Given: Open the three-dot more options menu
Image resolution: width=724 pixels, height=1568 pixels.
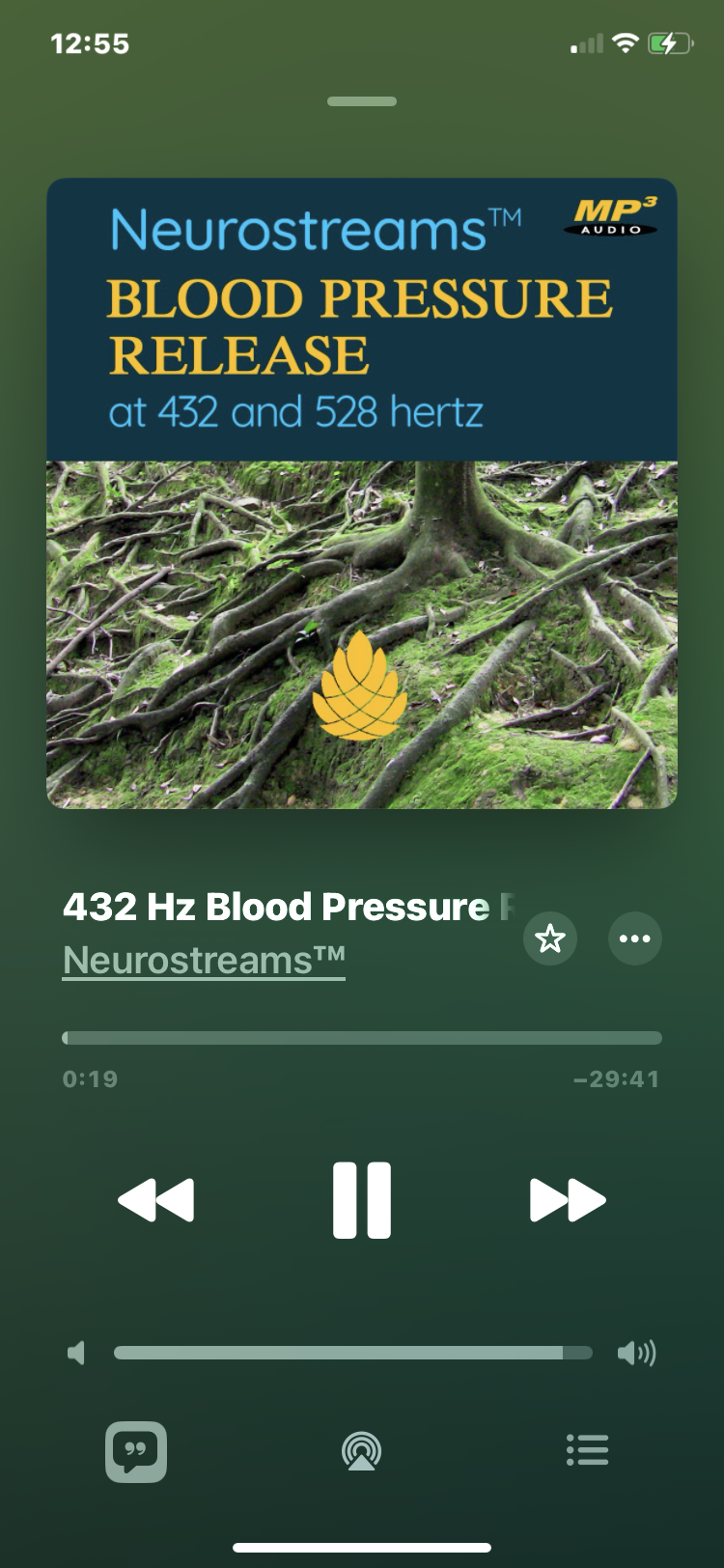Looking at the screenshot, I should click(x=634, y=938).
